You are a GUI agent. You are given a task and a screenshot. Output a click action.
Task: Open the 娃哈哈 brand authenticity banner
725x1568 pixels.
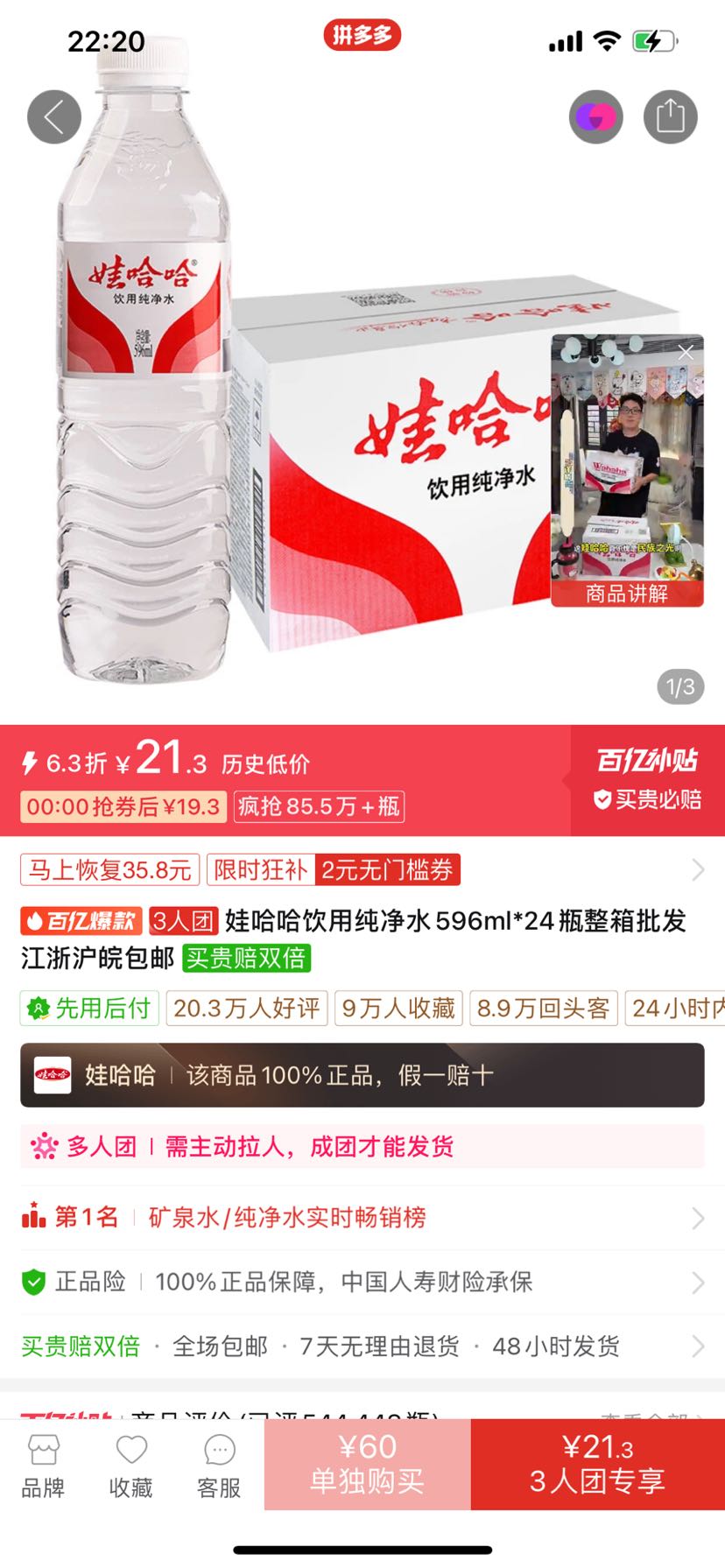(x=362, y=1076)
